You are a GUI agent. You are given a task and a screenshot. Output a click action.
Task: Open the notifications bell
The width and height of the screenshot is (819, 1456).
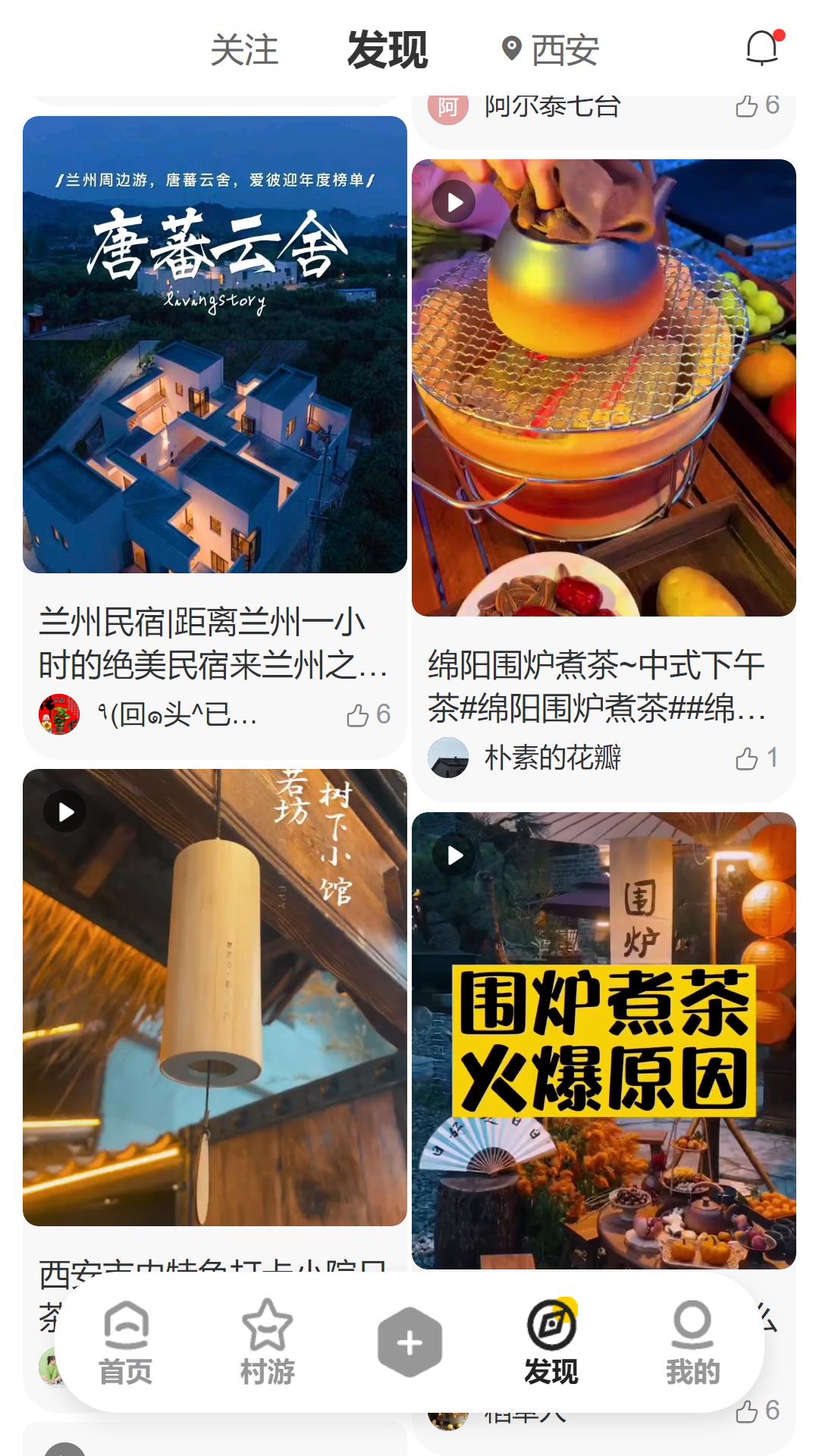(763, 49)
